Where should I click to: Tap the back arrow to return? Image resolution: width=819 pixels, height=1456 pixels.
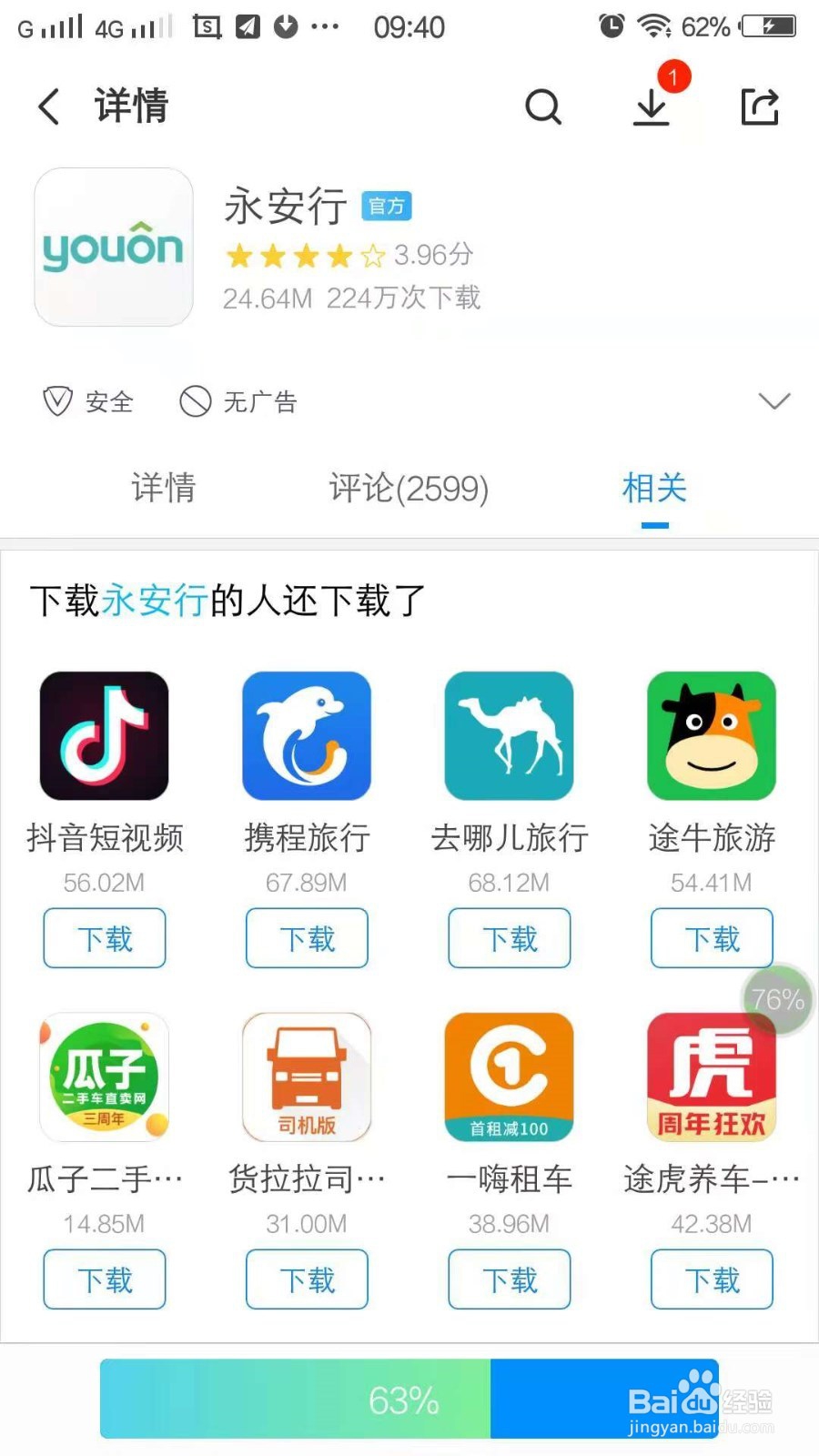[x=47, y=106]
